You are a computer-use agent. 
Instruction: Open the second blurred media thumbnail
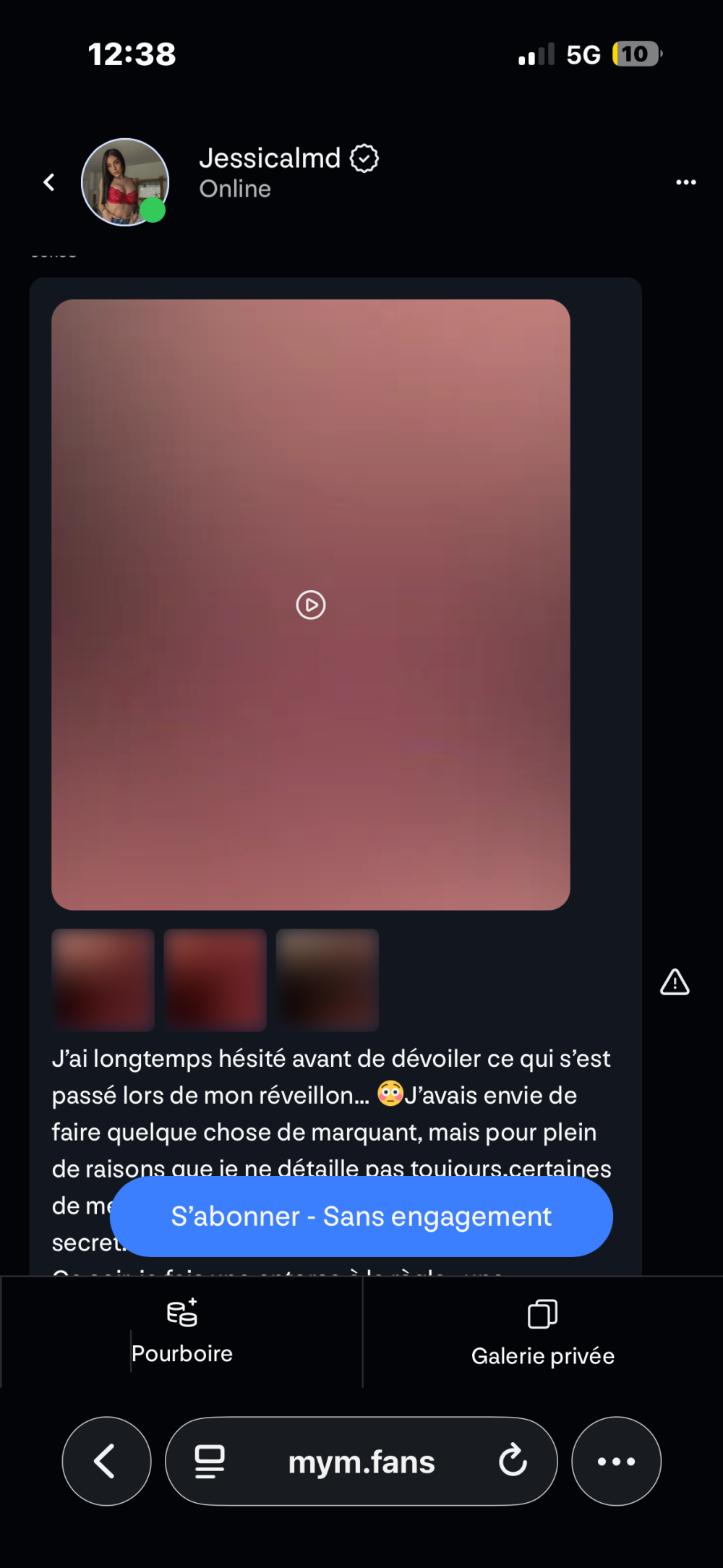coord(215,980)
